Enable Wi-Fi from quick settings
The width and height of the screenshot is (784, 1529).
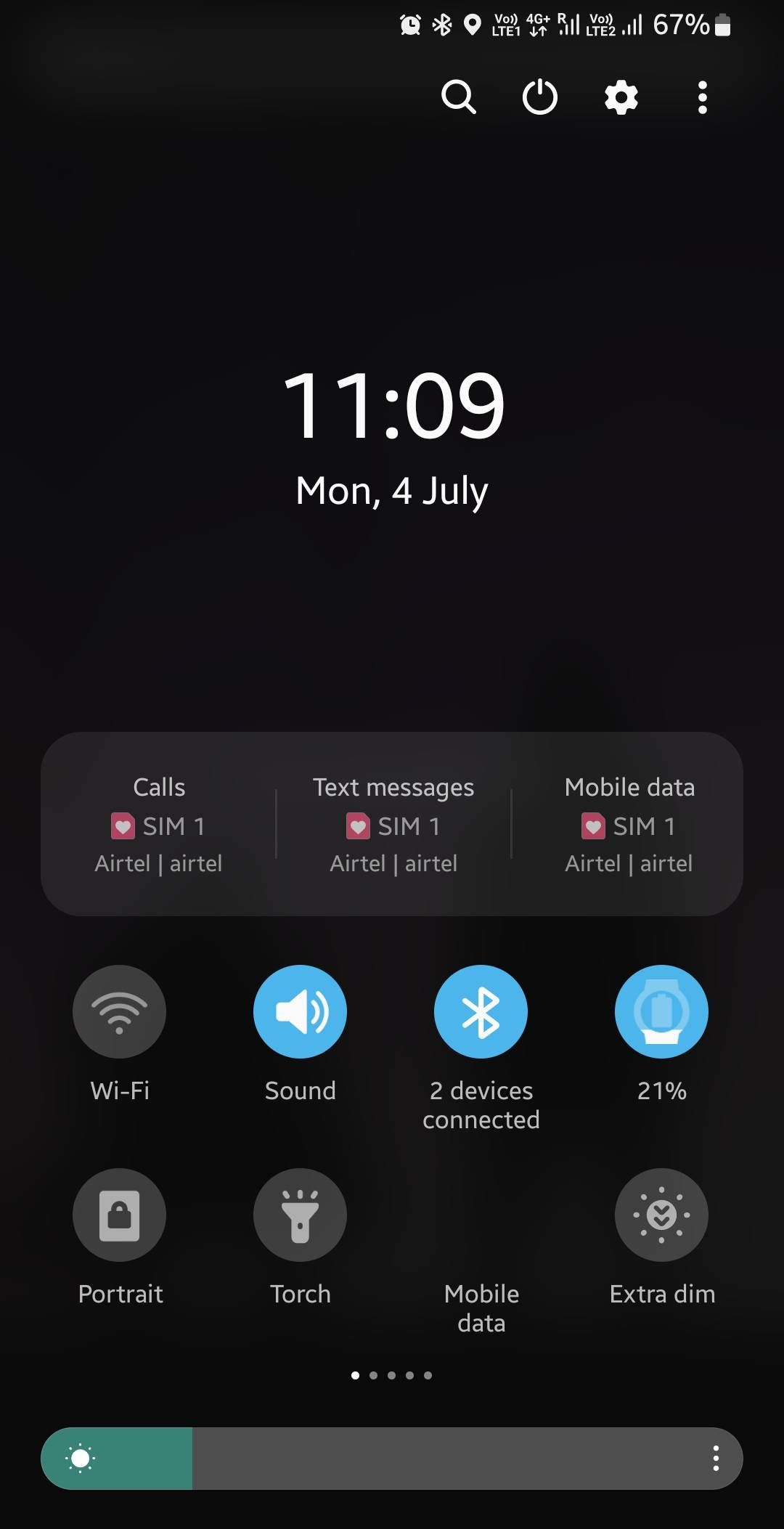[x=119, y=1011]
